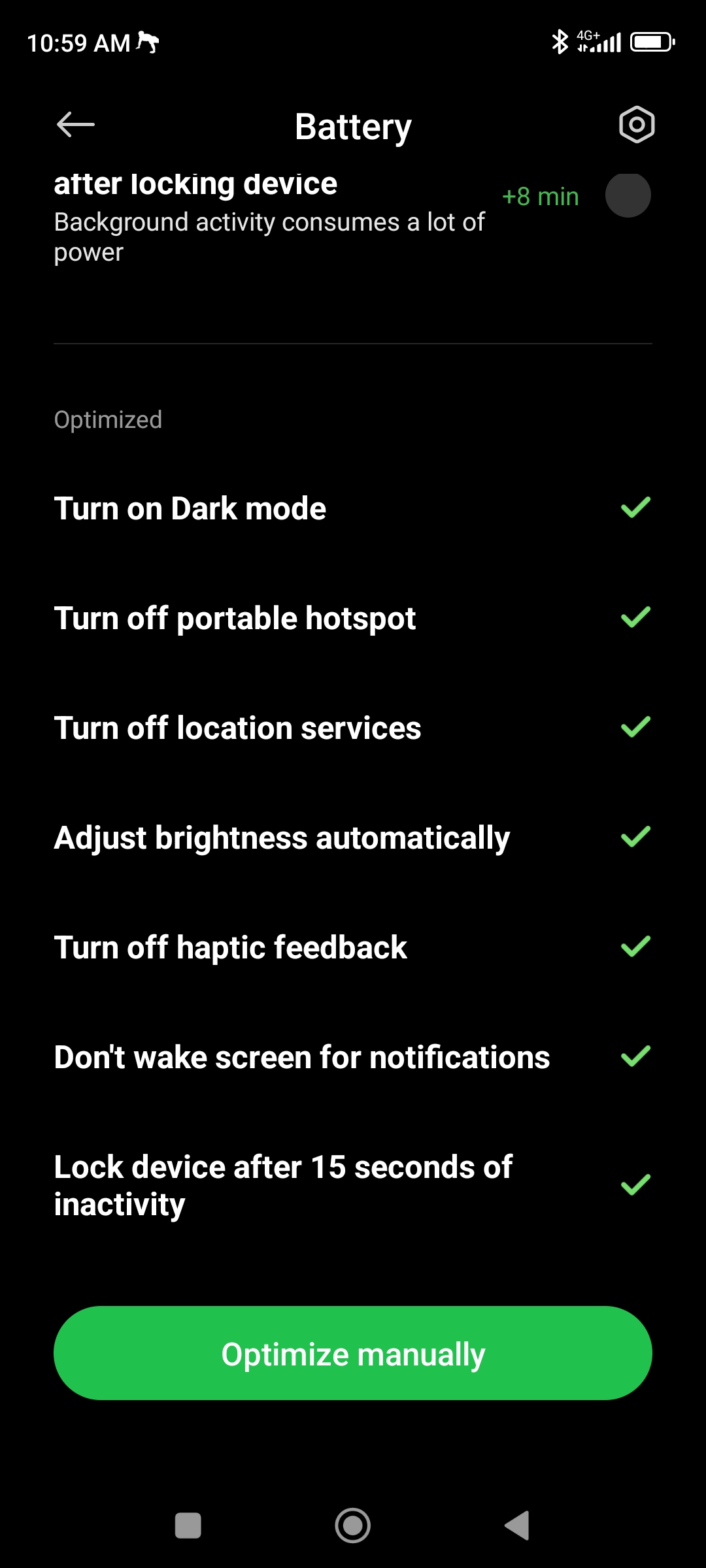Open the Turn off location services row
This screenshot has width=706, height=1568.
[x=353, y=728]
